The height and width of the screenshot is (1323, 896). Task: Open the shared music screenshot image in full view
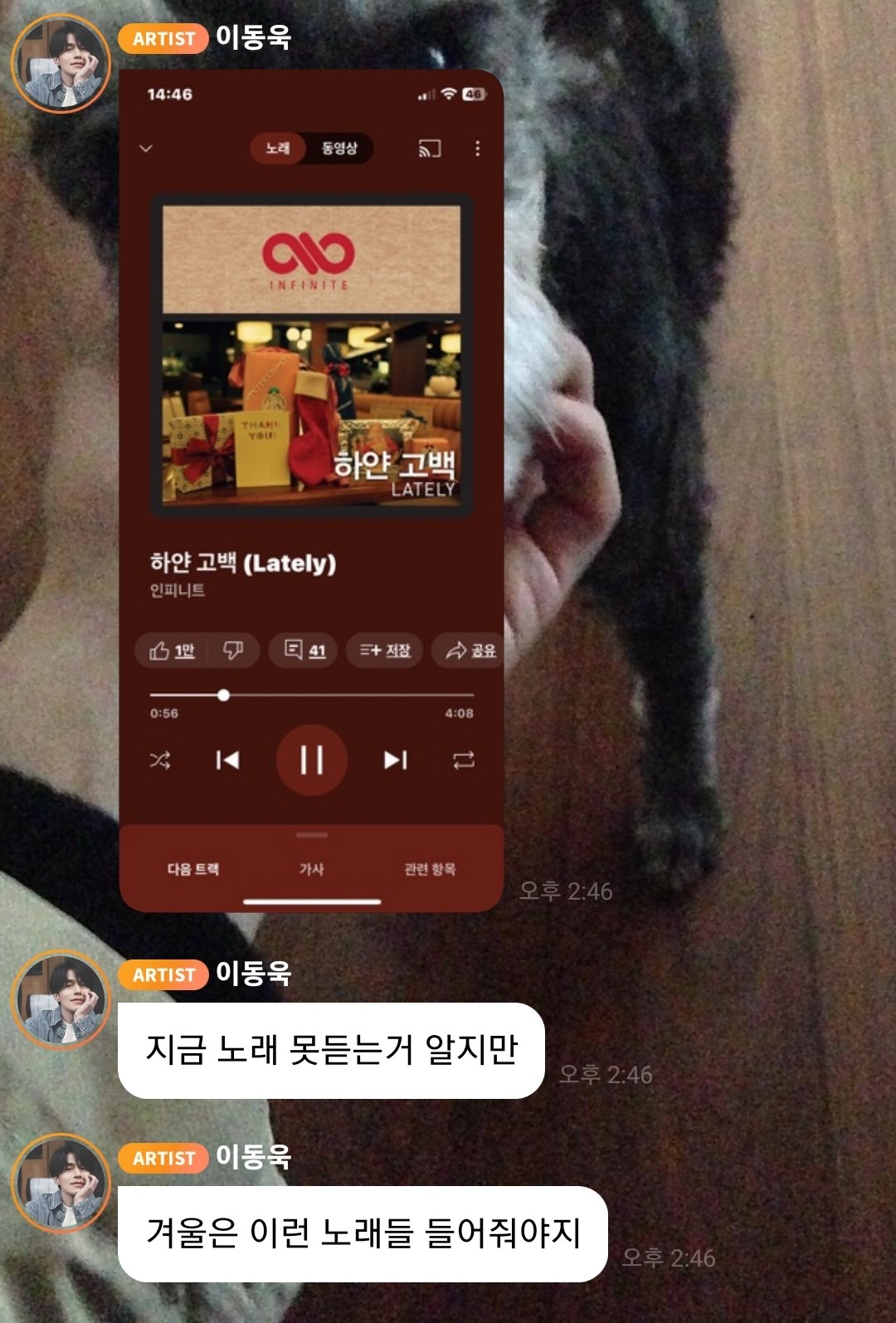(x=311, y=490)
